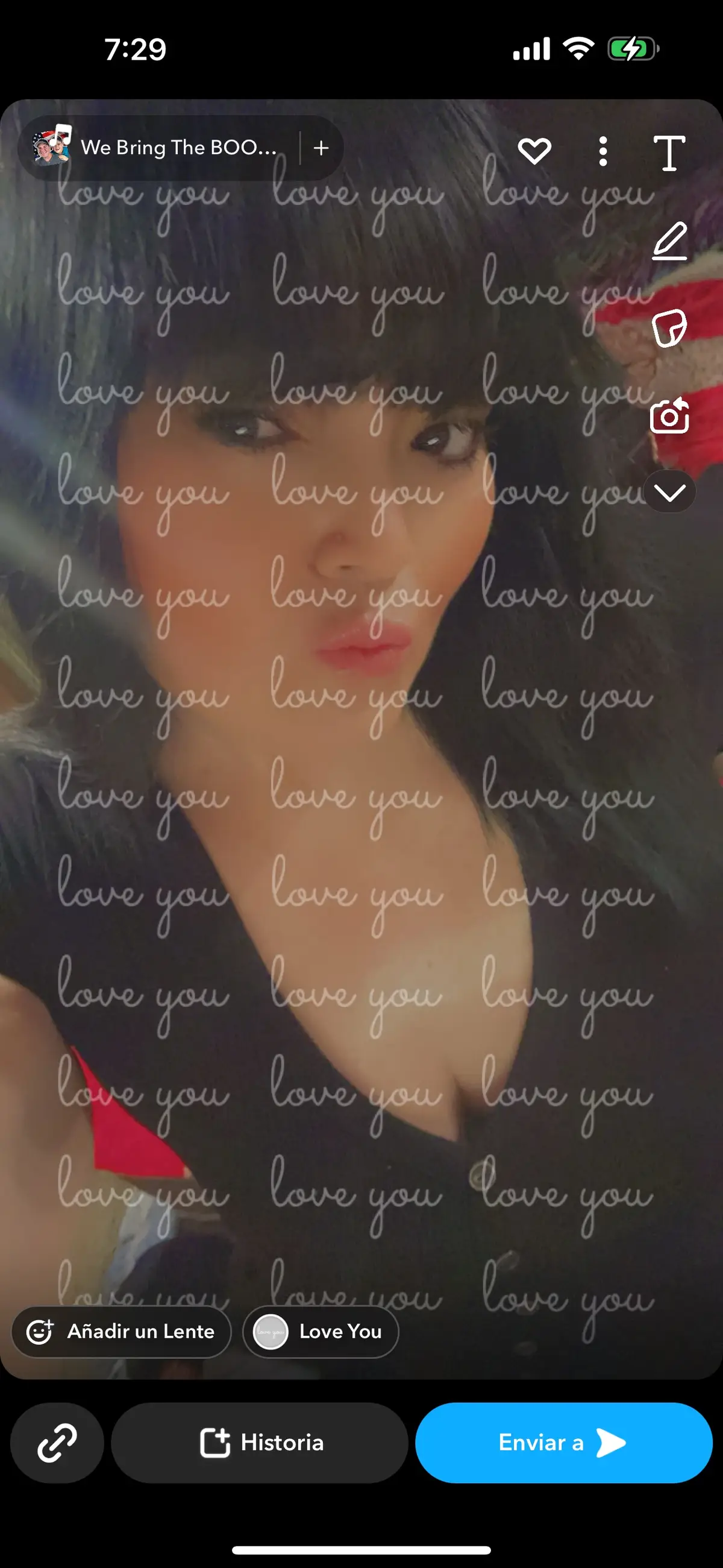Open the We Bring The BOO music track
The width and height of the screenshot is (723, 1568).
point(160,148)
